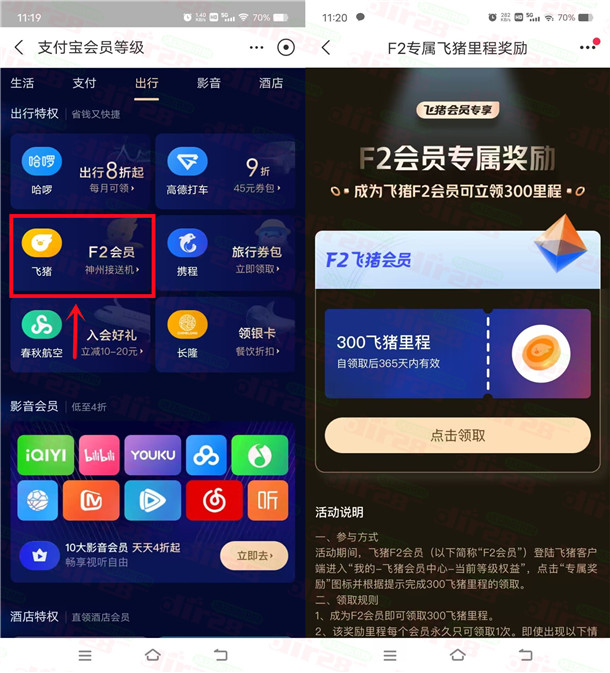The image size is (610, 673).
Task: Tap the 立即去 button
Action: pyautogui.click(x=253, y=556)
